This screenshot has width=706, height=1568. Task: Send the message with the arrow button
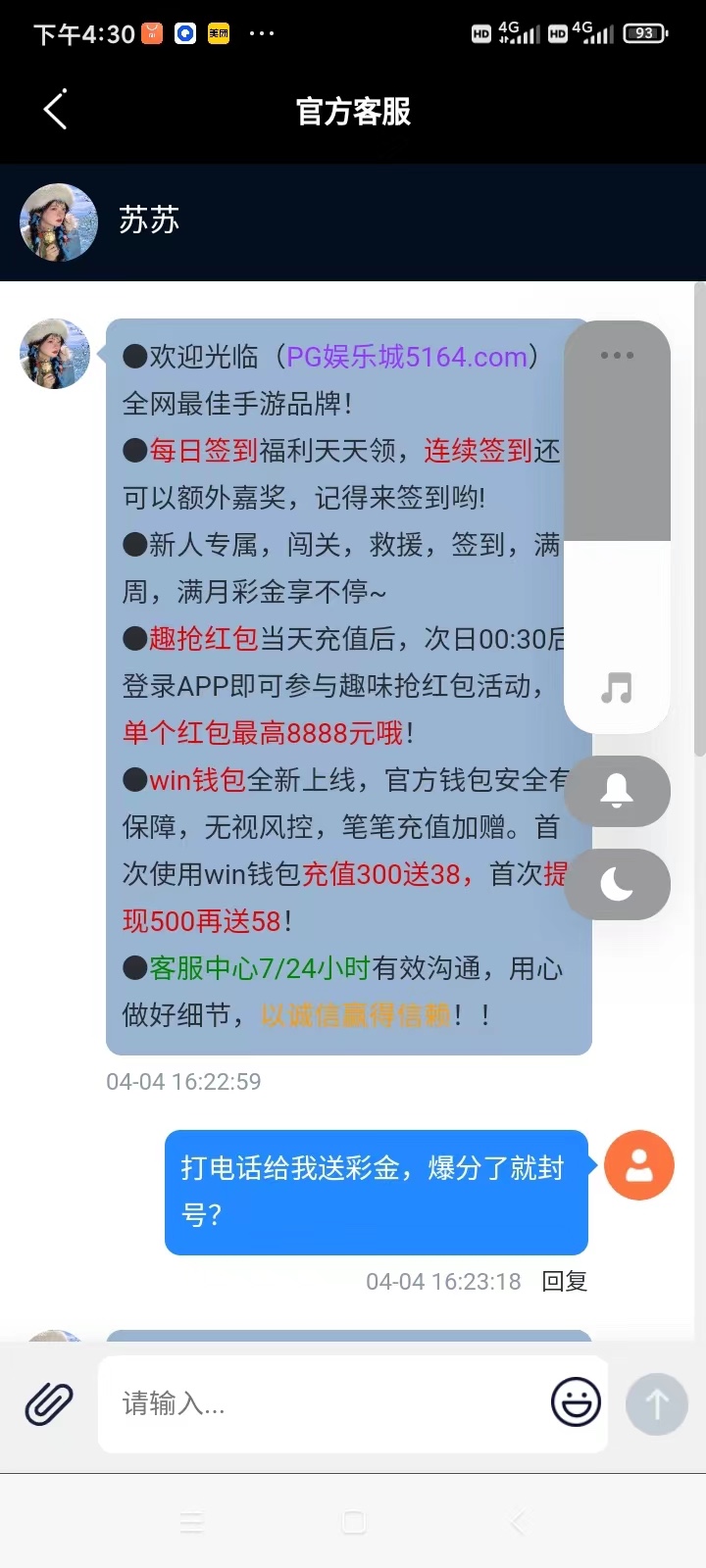click(x=656, y=1404)
